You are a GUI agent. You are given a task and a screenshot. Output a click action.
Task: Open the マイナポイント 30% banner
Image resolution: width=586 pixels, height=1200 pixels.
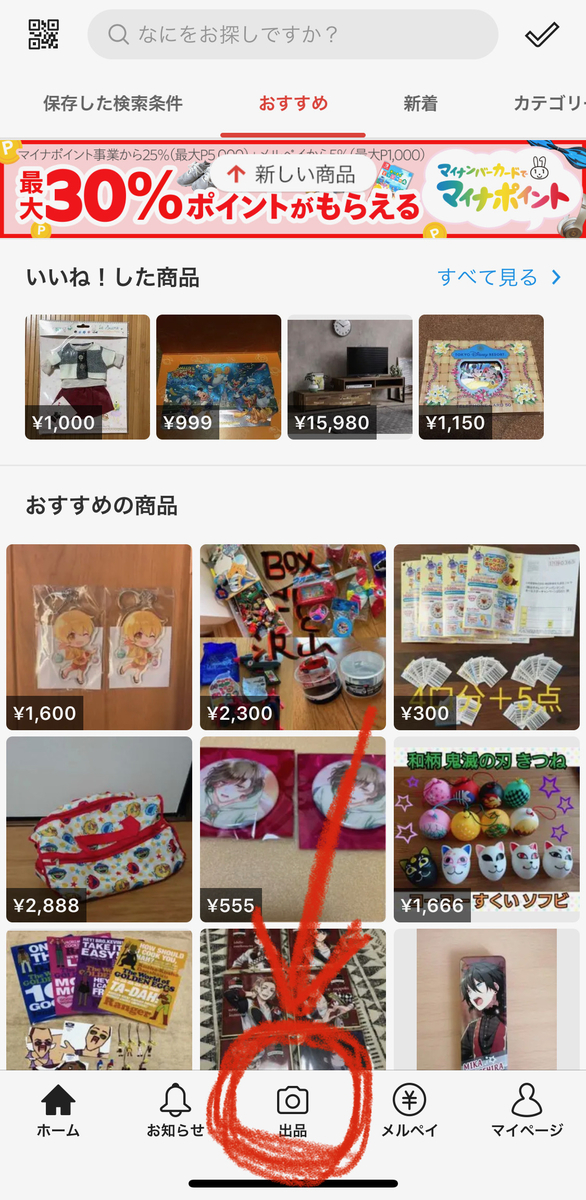coord(293,188)
